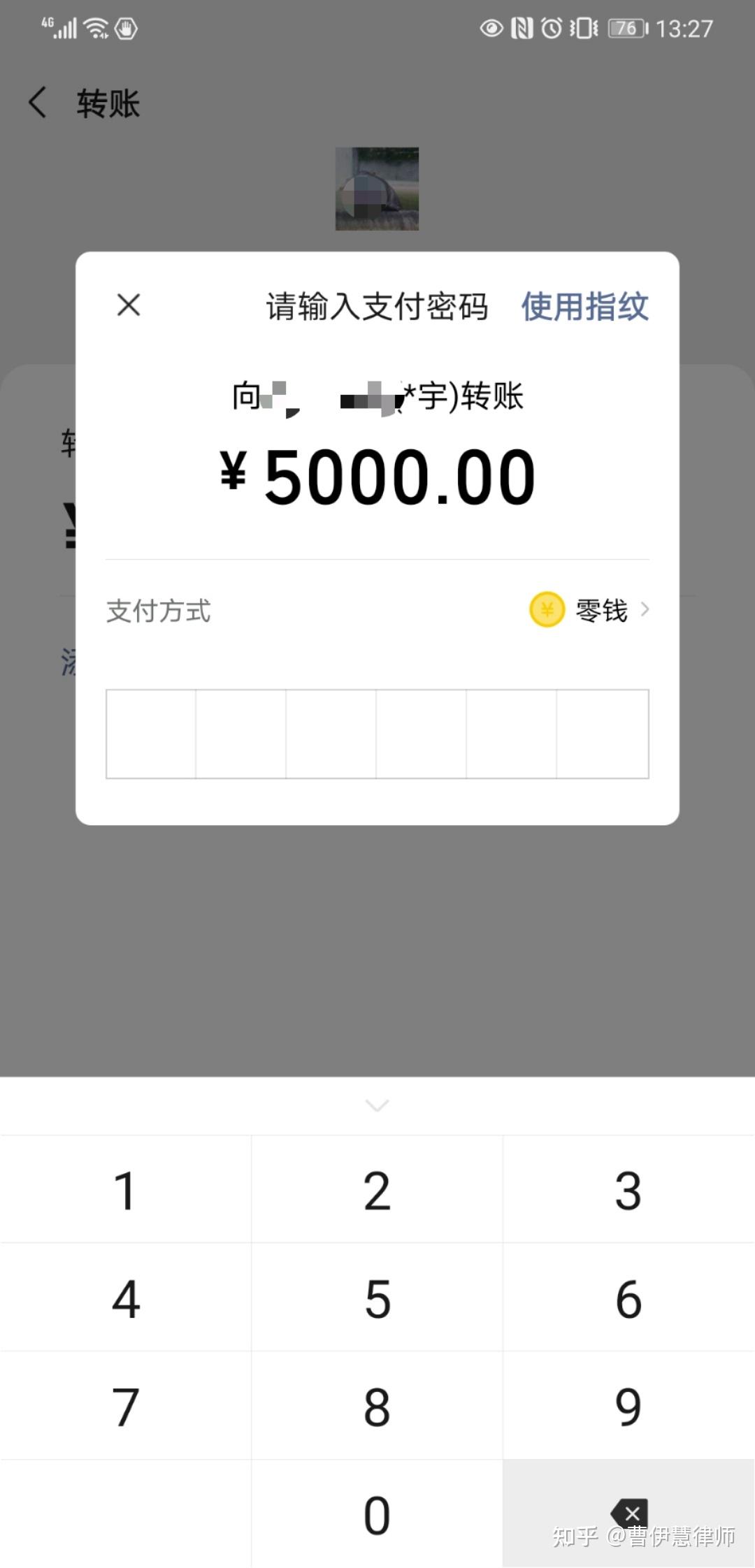Close the payment password dialog

[x=129, y=305]
